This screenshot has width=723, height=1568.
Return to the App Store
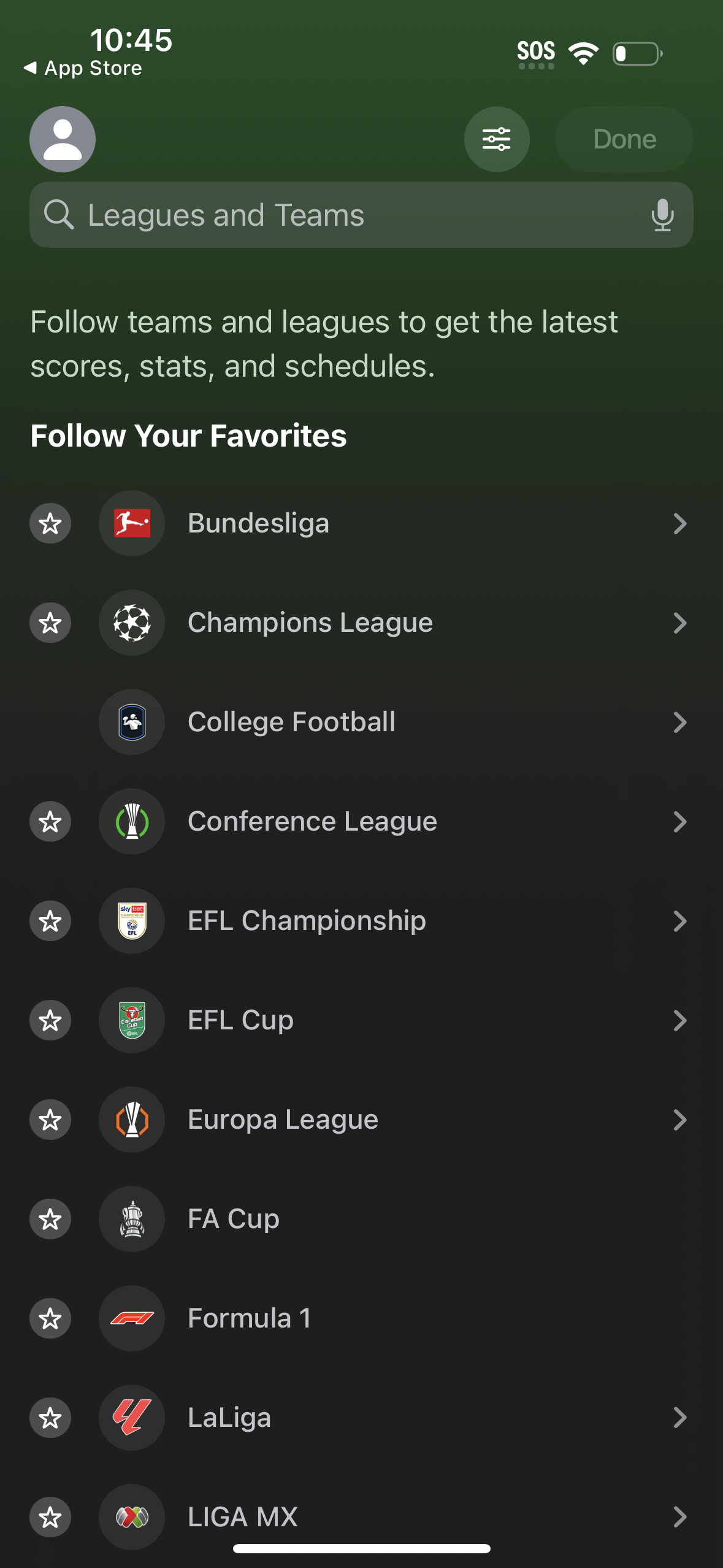click(x=82, y=67)
